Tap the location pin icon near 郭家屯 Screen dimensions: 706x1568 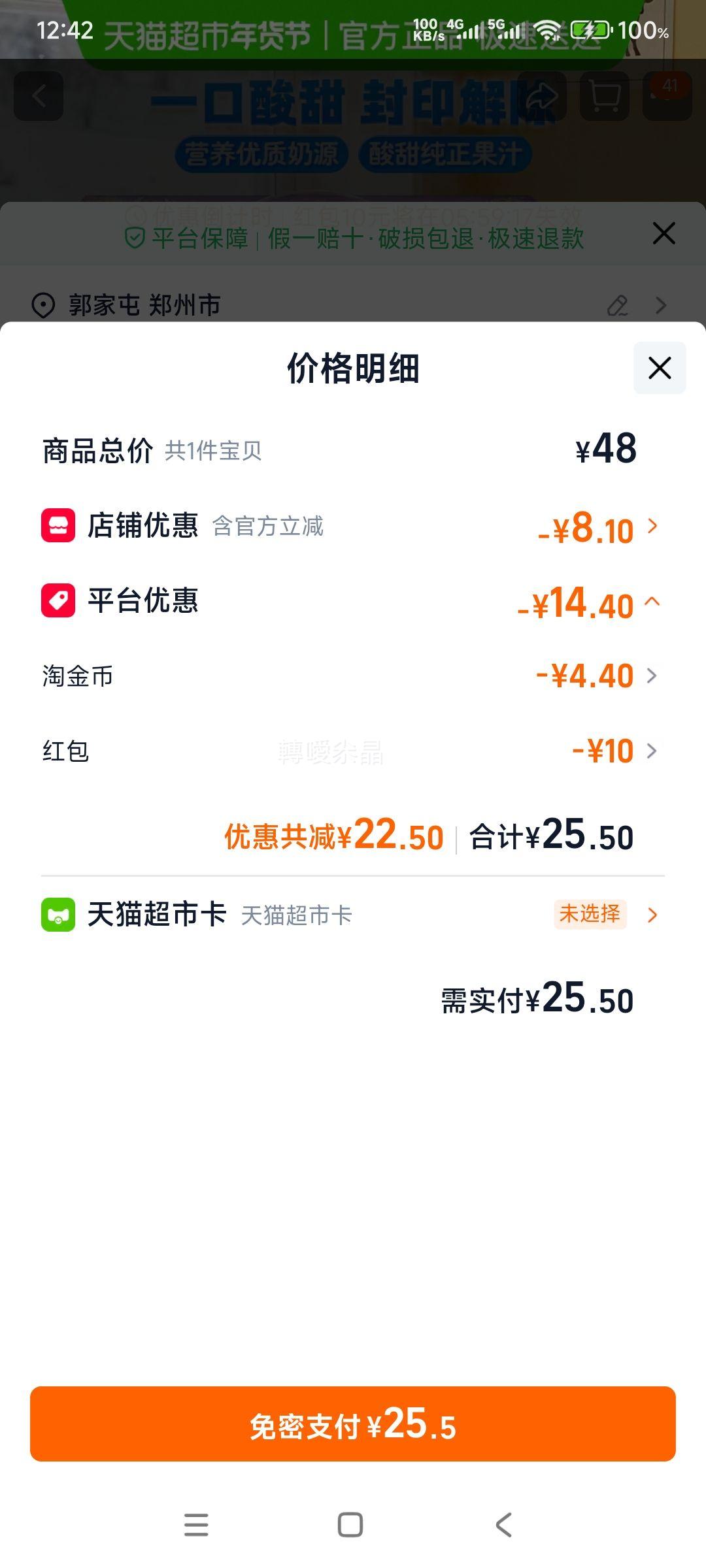click(42, 304)
